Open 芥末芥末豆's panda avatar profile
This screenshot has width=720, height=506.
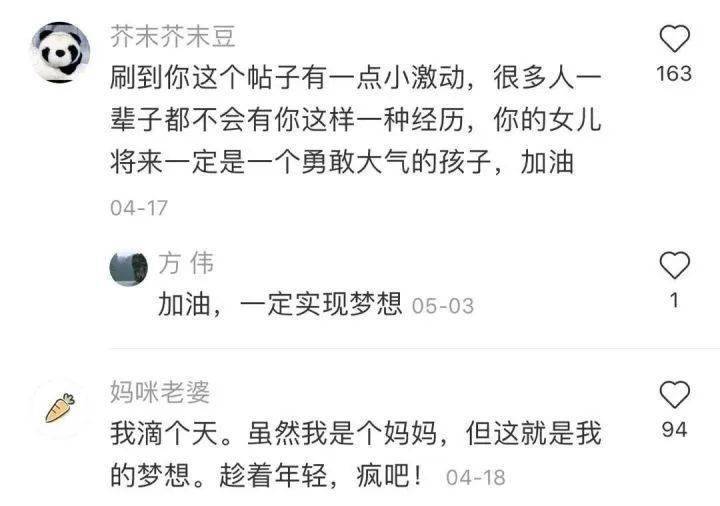61,52
